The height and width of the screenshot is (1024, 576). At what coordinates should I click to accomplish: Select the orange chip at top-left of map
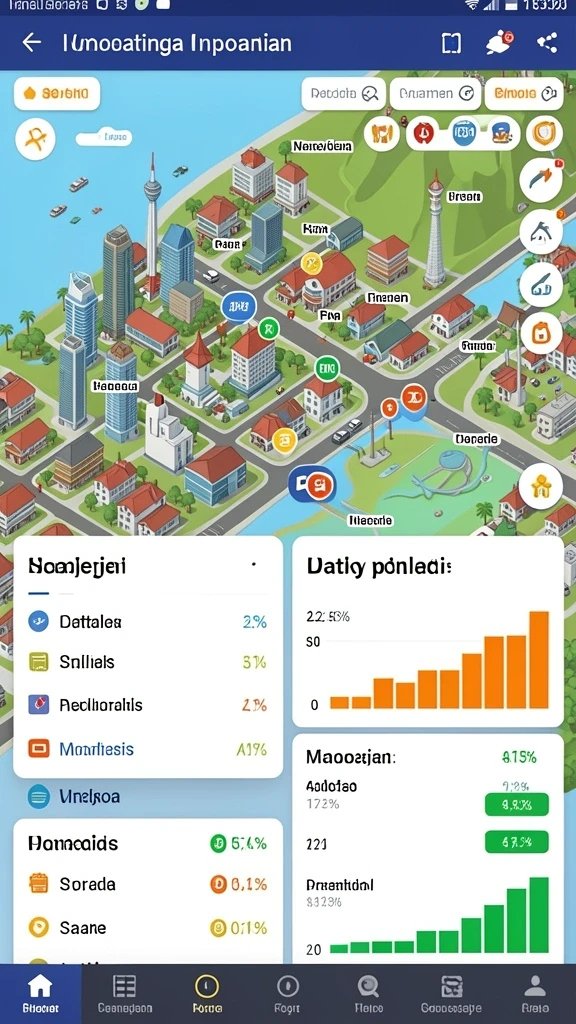tap(57, 93)
